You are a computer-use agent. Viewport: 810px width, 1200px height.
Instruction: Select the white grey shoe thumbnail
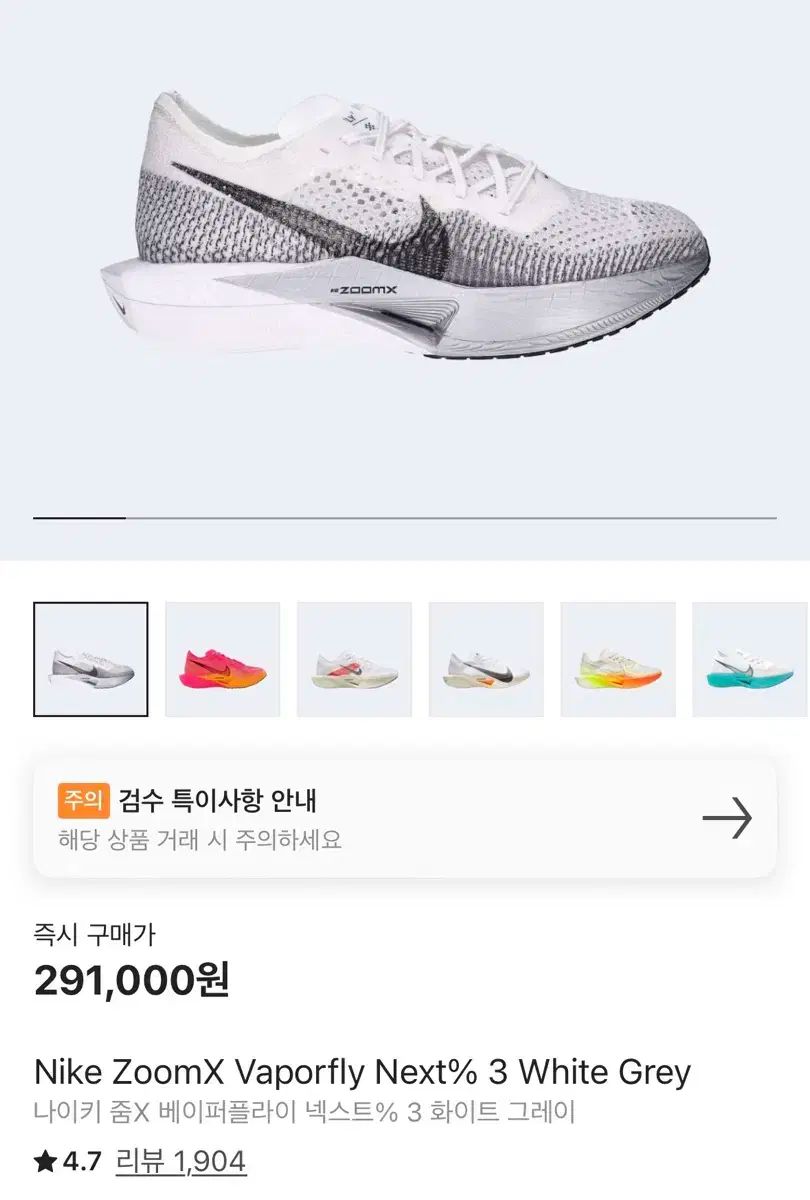pos(91,659)
